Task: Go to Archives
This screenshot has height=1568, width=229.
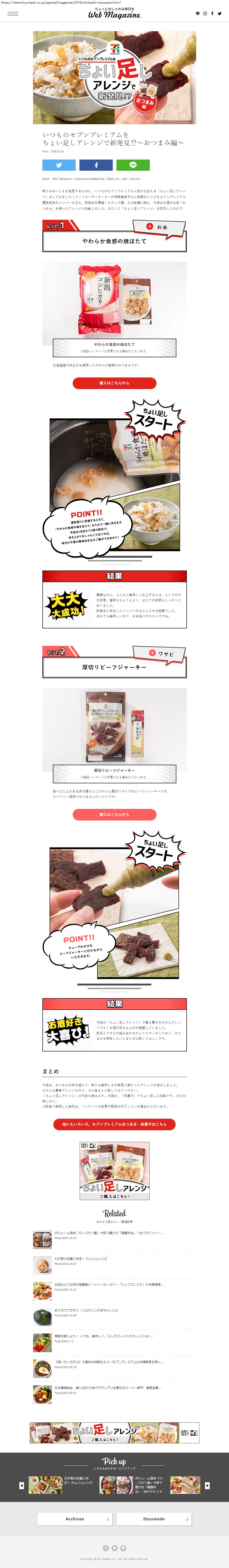Action: (x=75, y=1519)
